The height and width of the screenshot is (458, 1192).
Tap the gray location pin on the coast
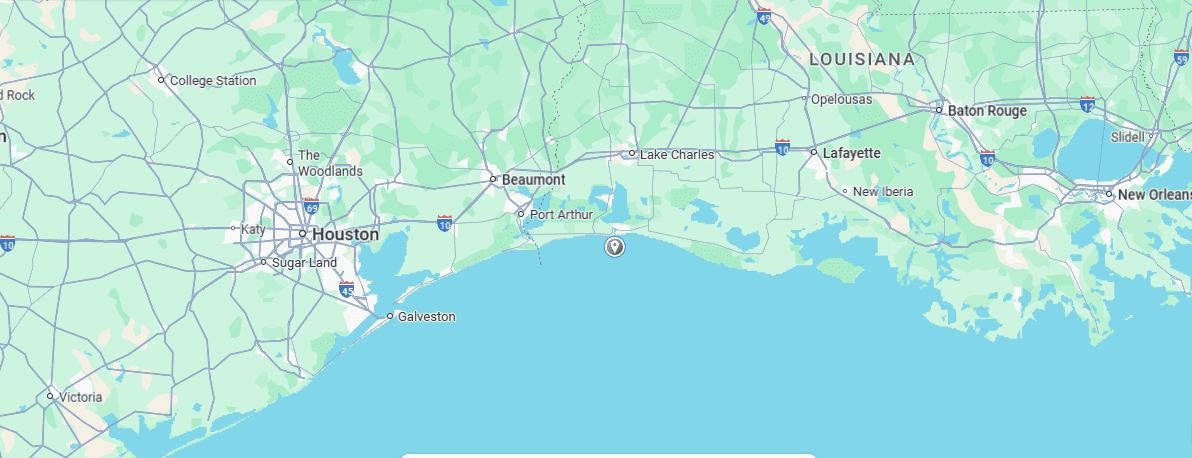click(x=614, y=246)
